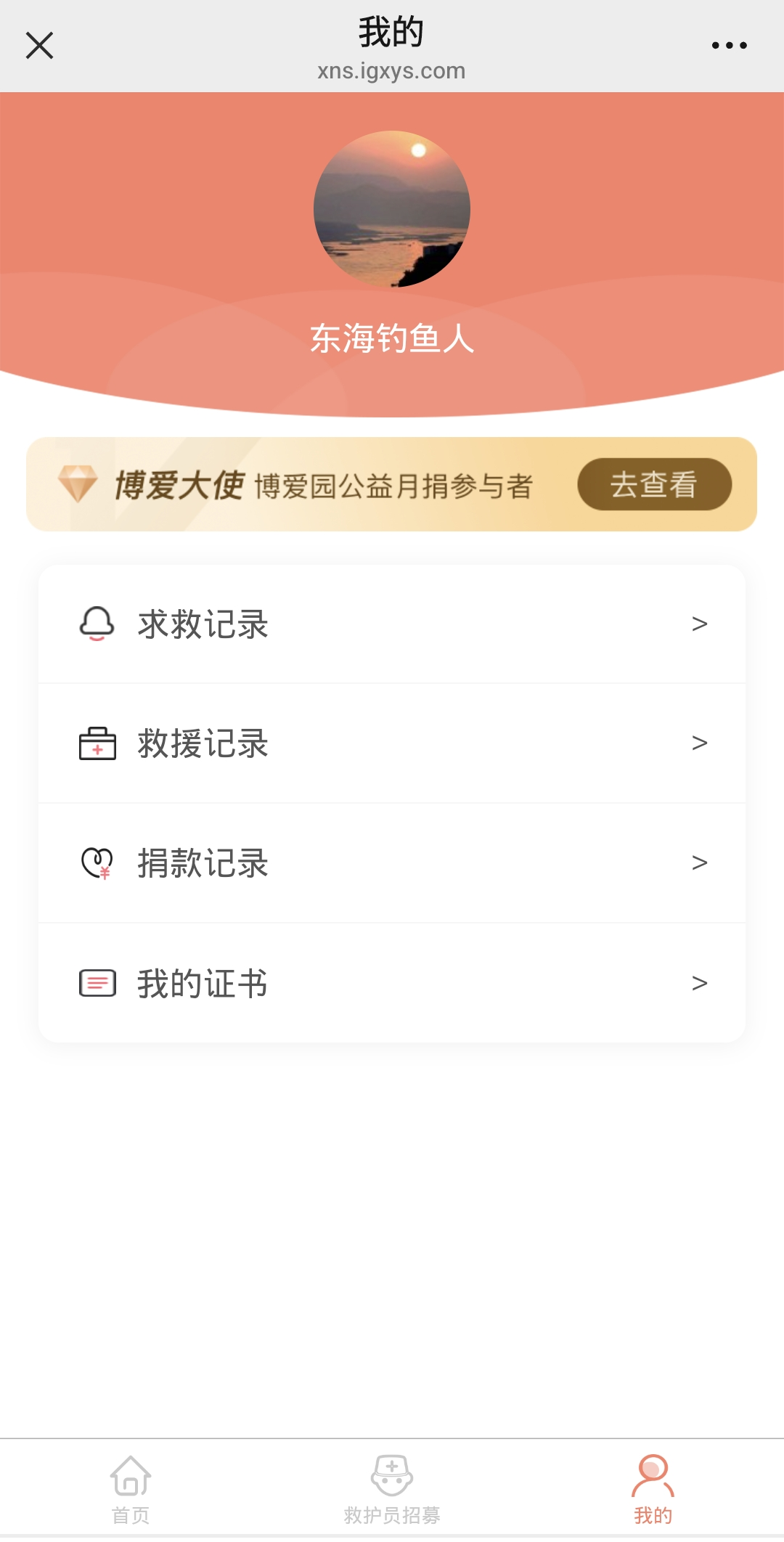Select the 我的 tab
Viewport: 784px width, 1542px height.
[x=653, y=1490]
